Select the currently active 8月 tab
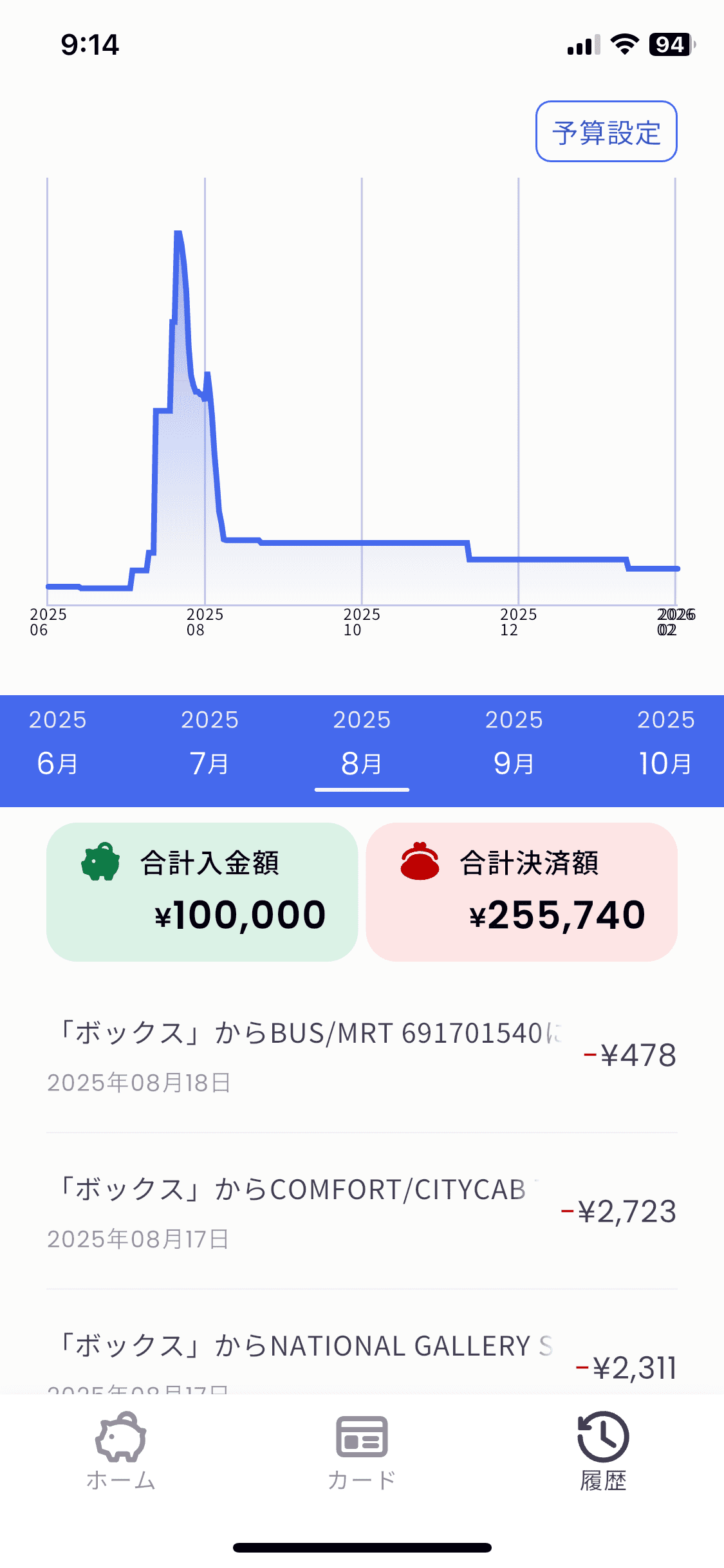 tap(362, 747)
